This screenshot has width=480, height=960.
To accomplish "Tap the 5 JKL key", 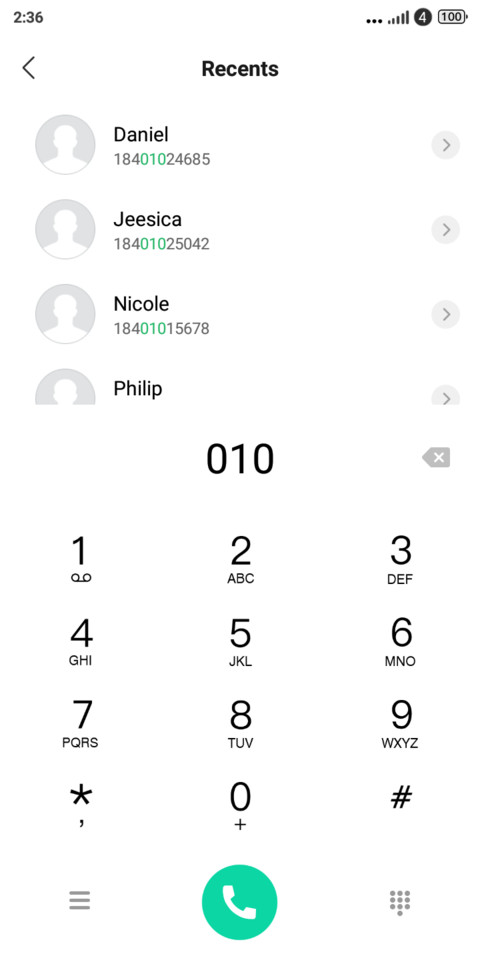I will tap(241, 642).
